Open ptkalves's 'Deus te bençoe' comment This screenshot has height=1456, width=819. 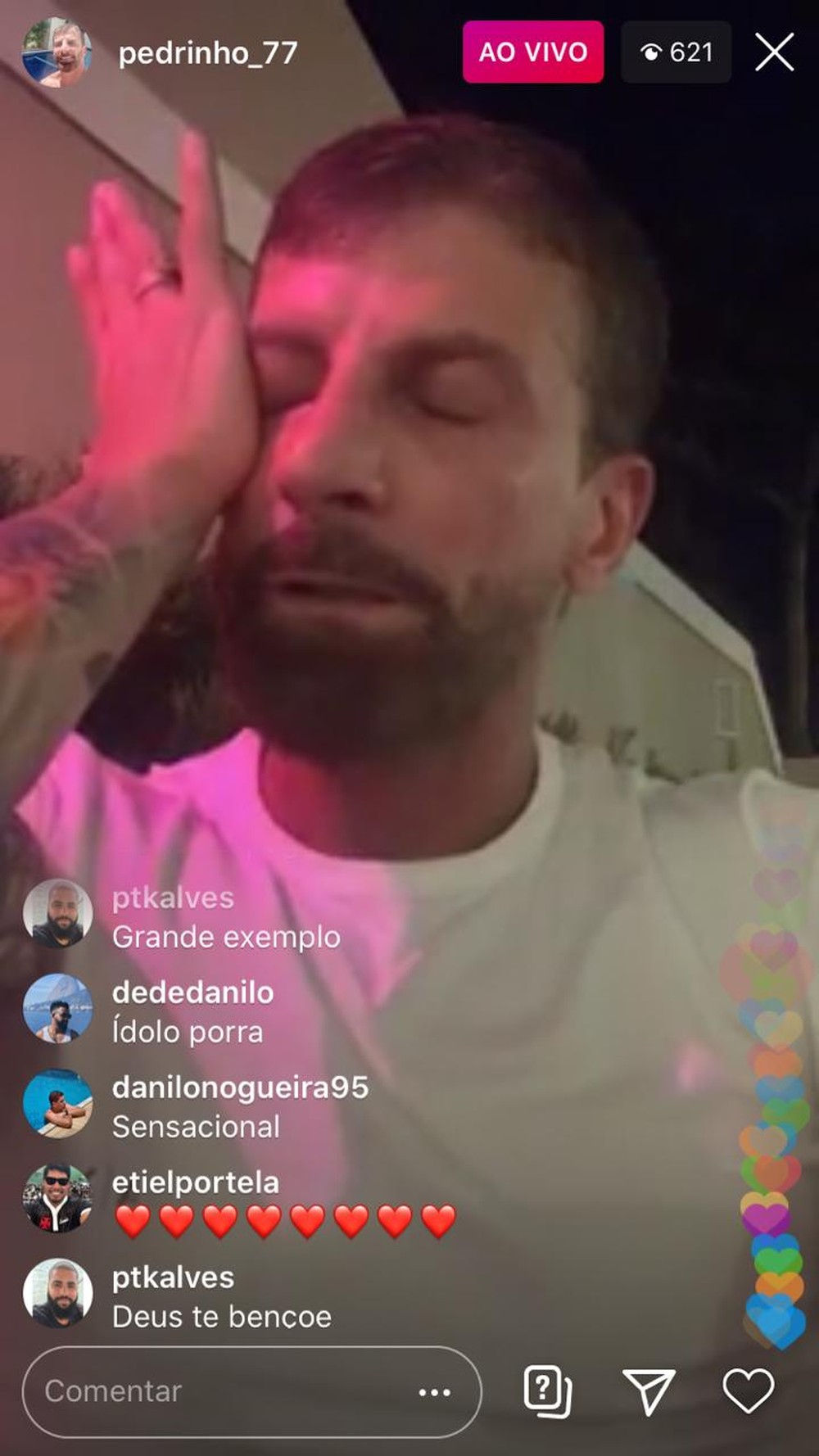tap(221, 1317)
